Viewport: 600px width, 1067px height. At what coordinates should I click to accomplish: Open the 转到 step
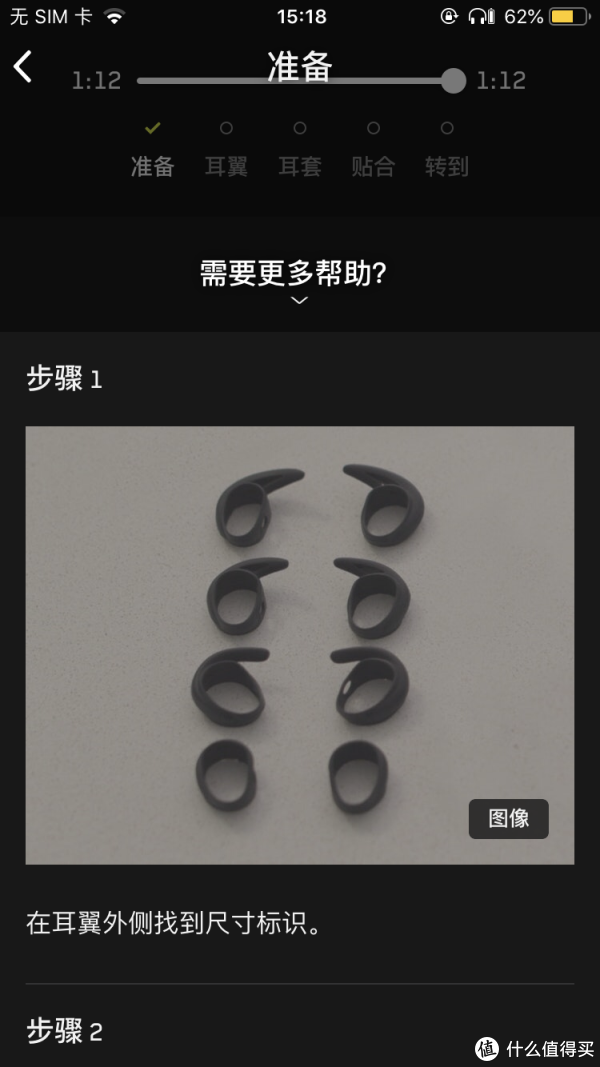pos(446,166)
